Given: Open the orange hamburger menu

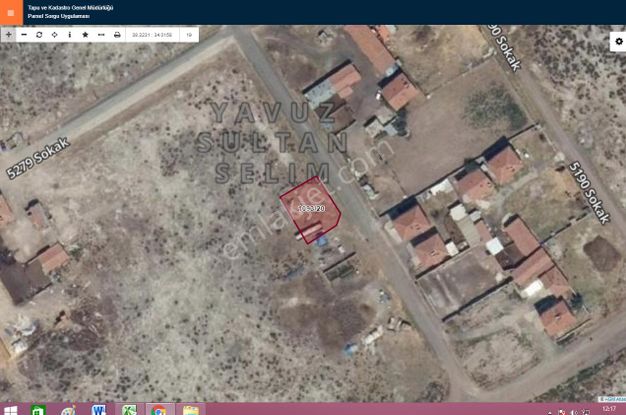Looking at the screenshot, I should pyautogui.click(x=11, y=12).
